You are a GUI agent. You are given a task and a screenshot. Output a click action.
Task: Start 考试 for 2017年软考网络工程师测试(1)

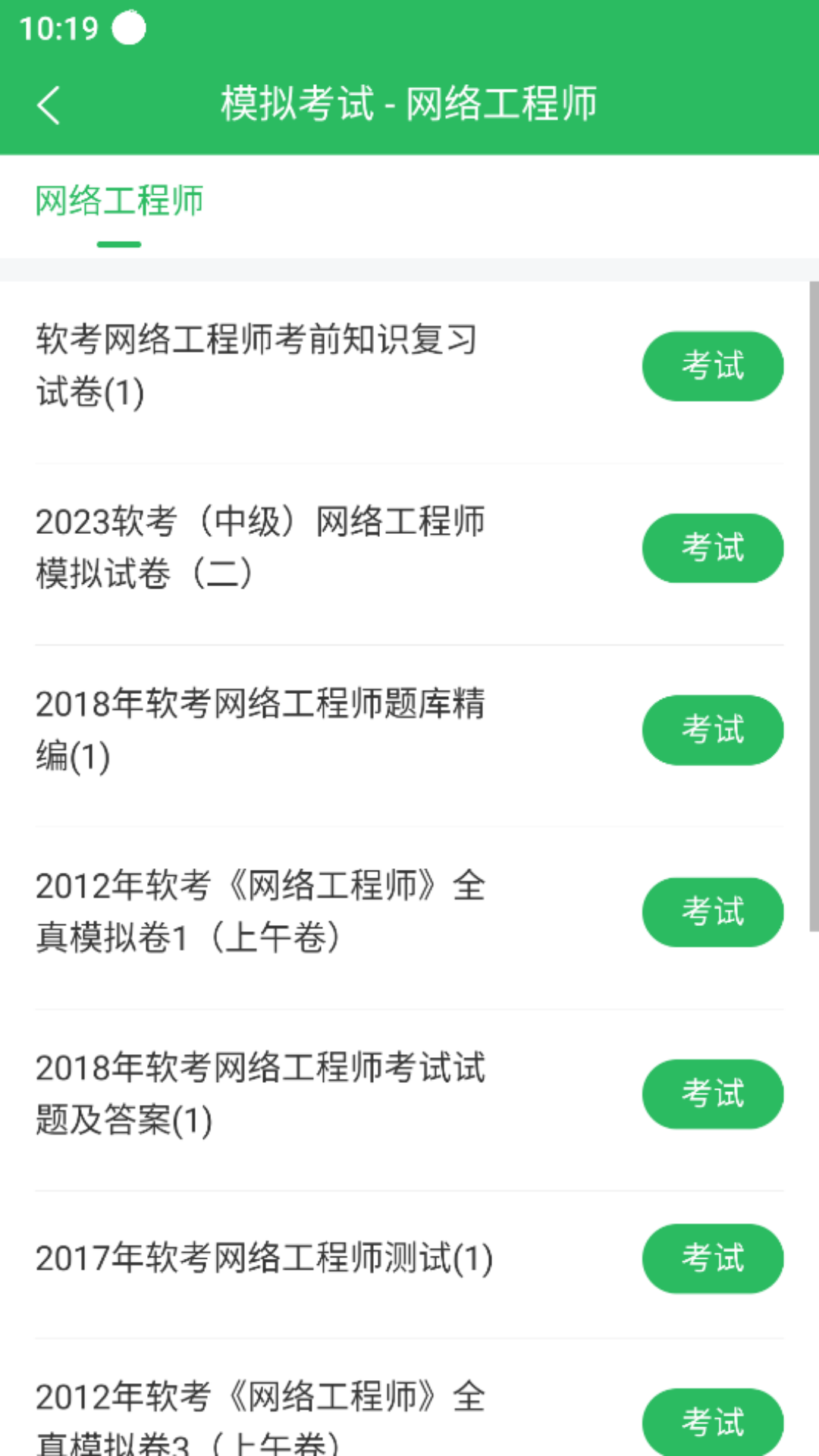click(712, 1259)
